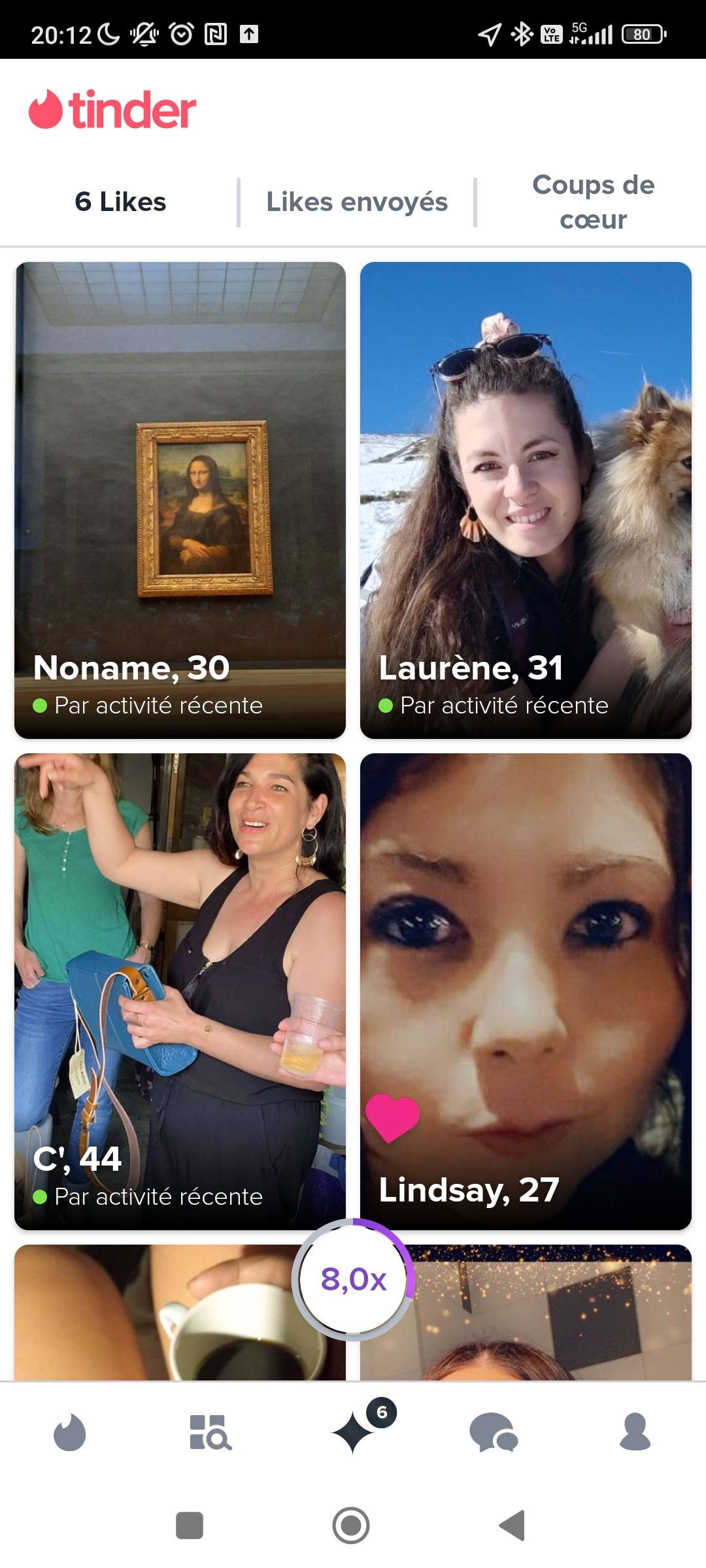The image size is (706, 1568).
Task: Open the Explore search tab
Action: click(210, 1432)
